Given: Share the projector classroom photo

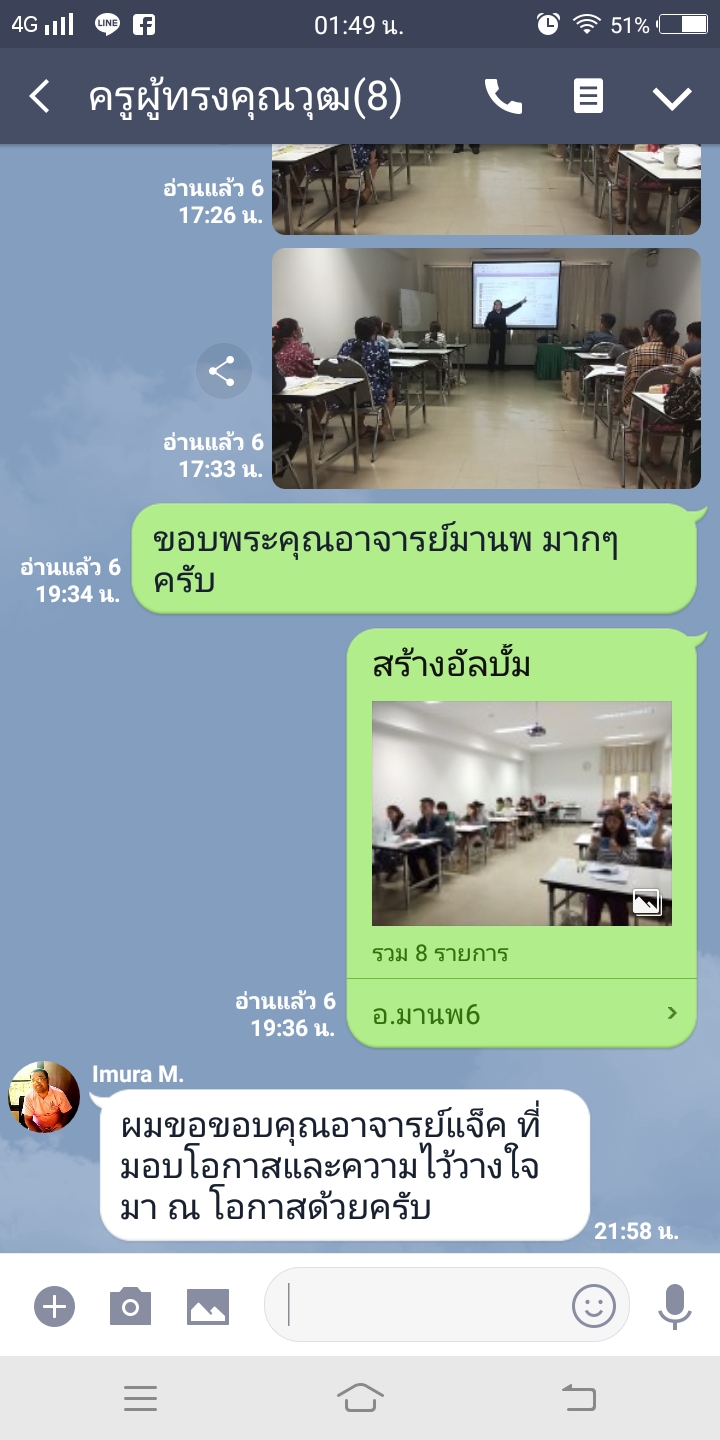Looking at the screenshot, I should click(x=222, y=372).
